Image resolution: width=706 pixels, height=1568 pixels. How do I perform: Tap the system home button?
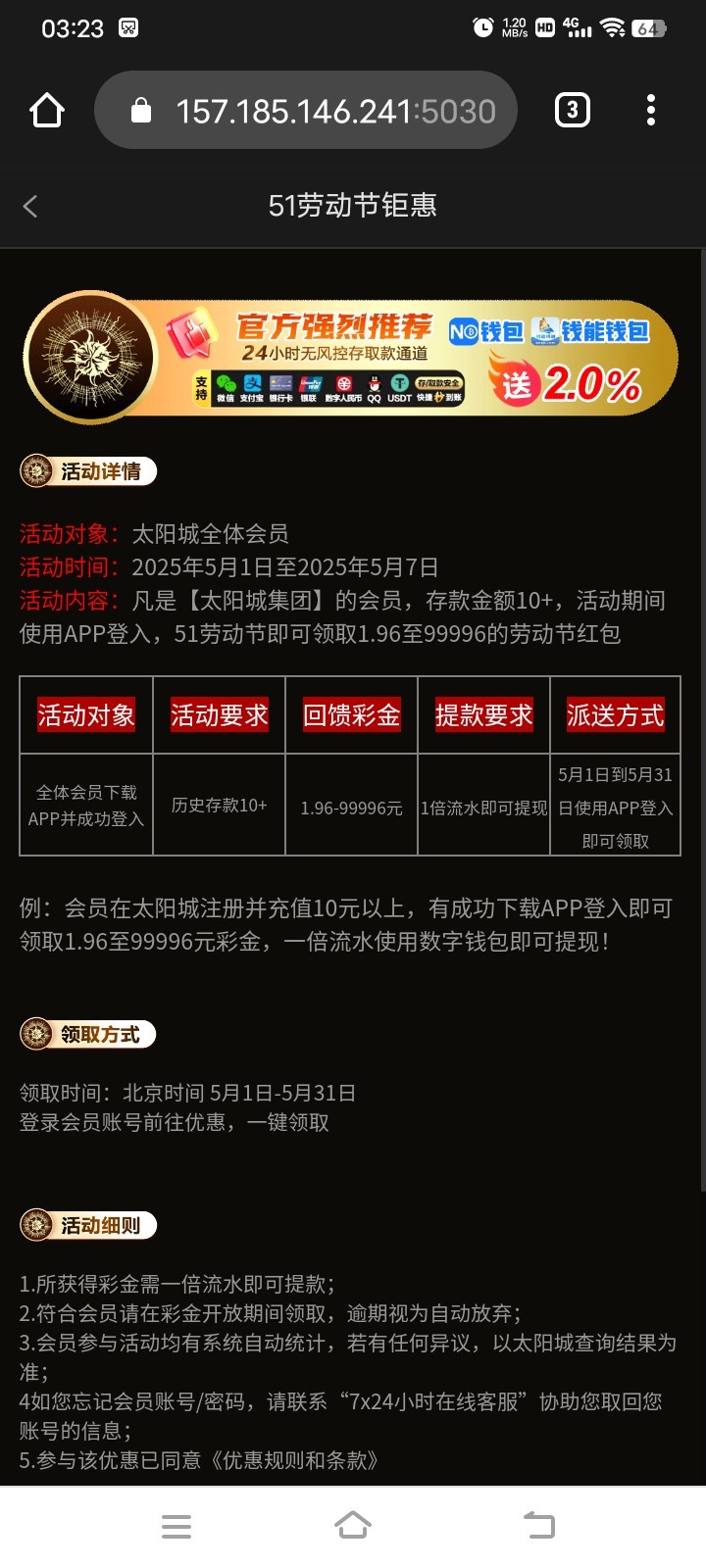pos(353,1525)
